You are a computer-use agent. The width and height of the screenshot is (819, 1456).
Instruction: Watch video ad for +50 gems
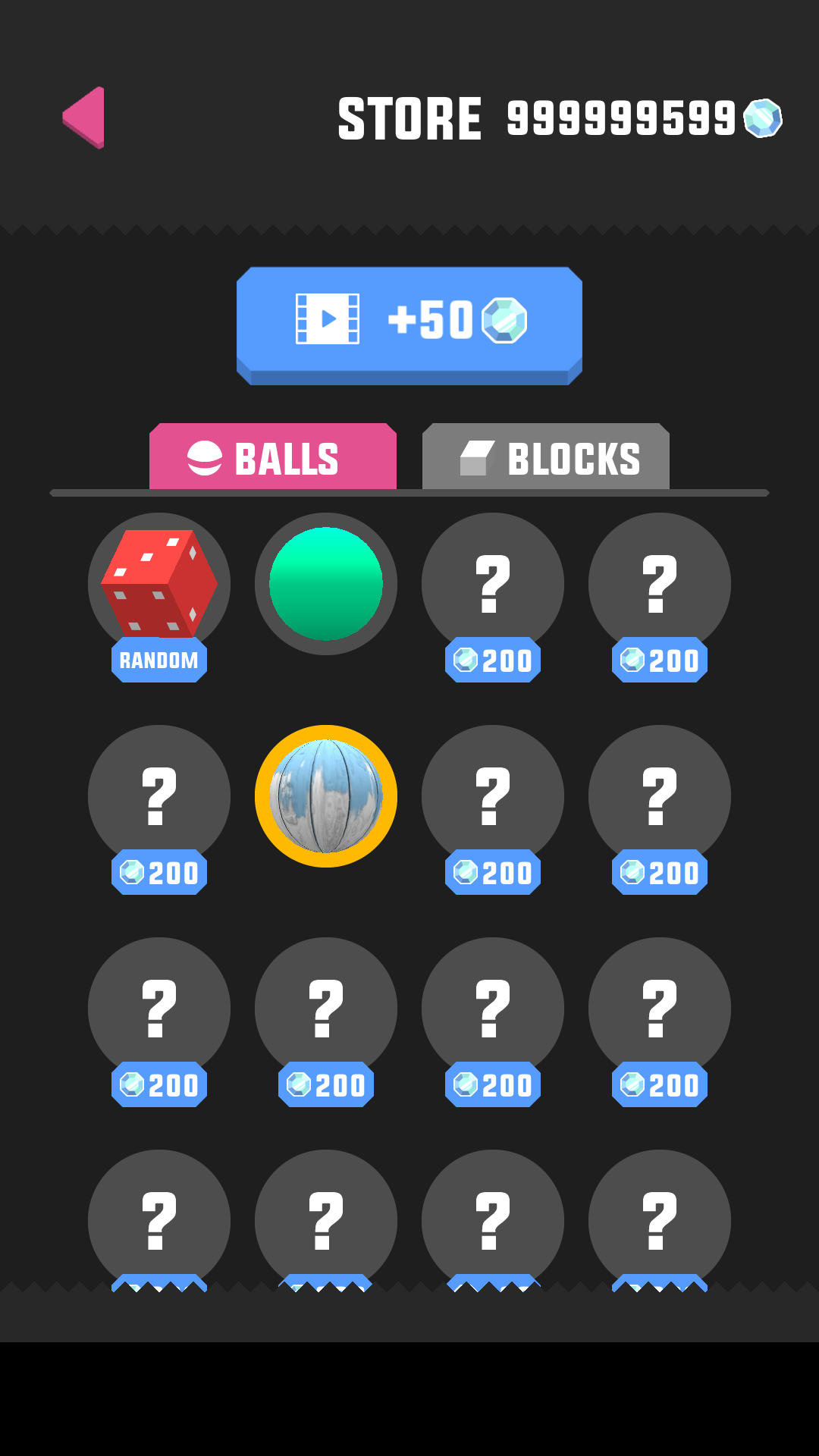[x=409, y=322]
